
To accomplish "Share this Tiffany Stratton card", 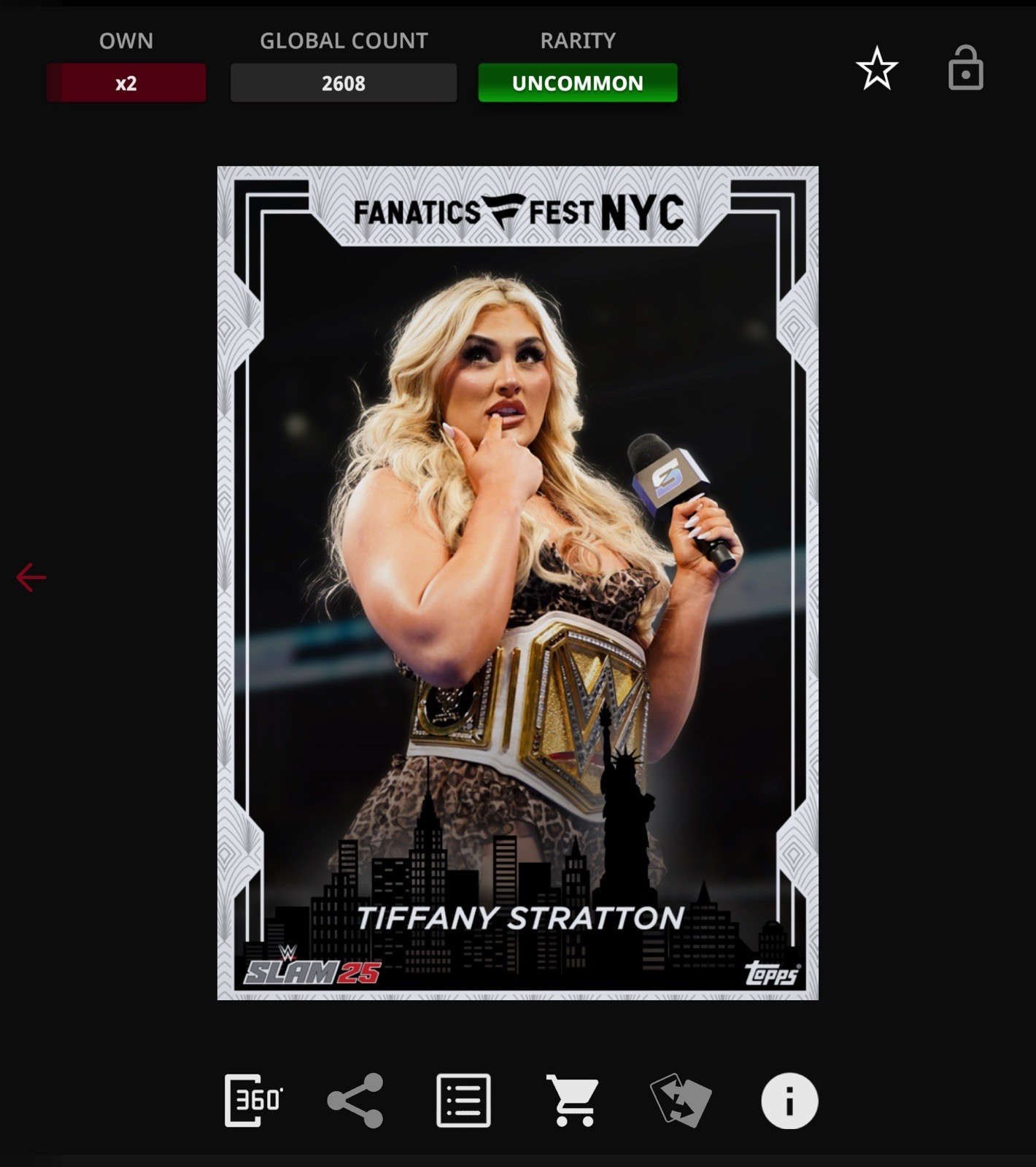I will pyautogui.click(x=355, y=1100).
